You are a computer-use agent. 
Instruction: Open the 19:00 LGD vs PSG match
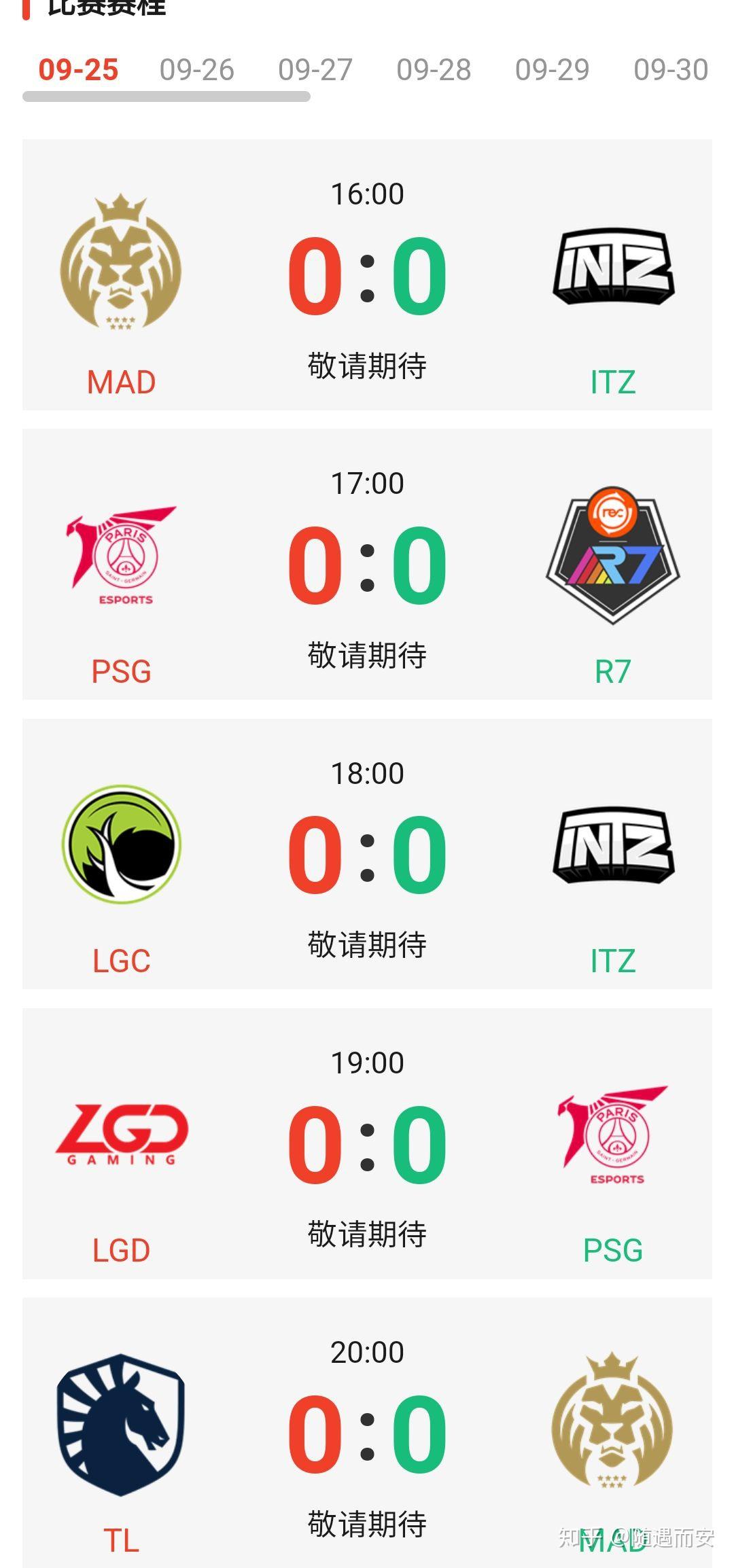pyautogui.click(x=367, y=1143)
